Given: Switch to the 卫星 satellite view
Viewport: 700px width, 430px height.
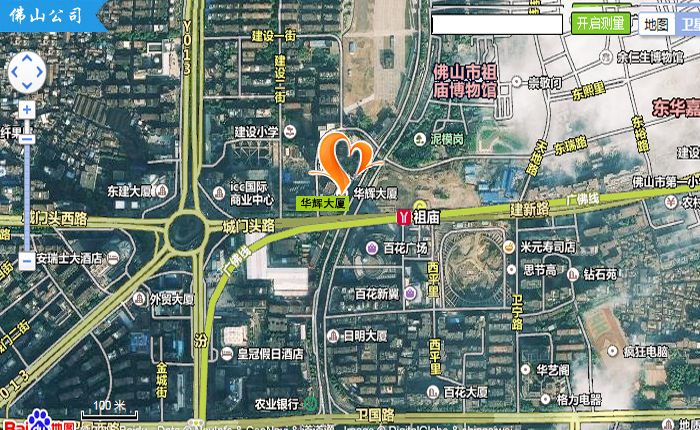Looking at the screenshot, I should coord(690,23).
